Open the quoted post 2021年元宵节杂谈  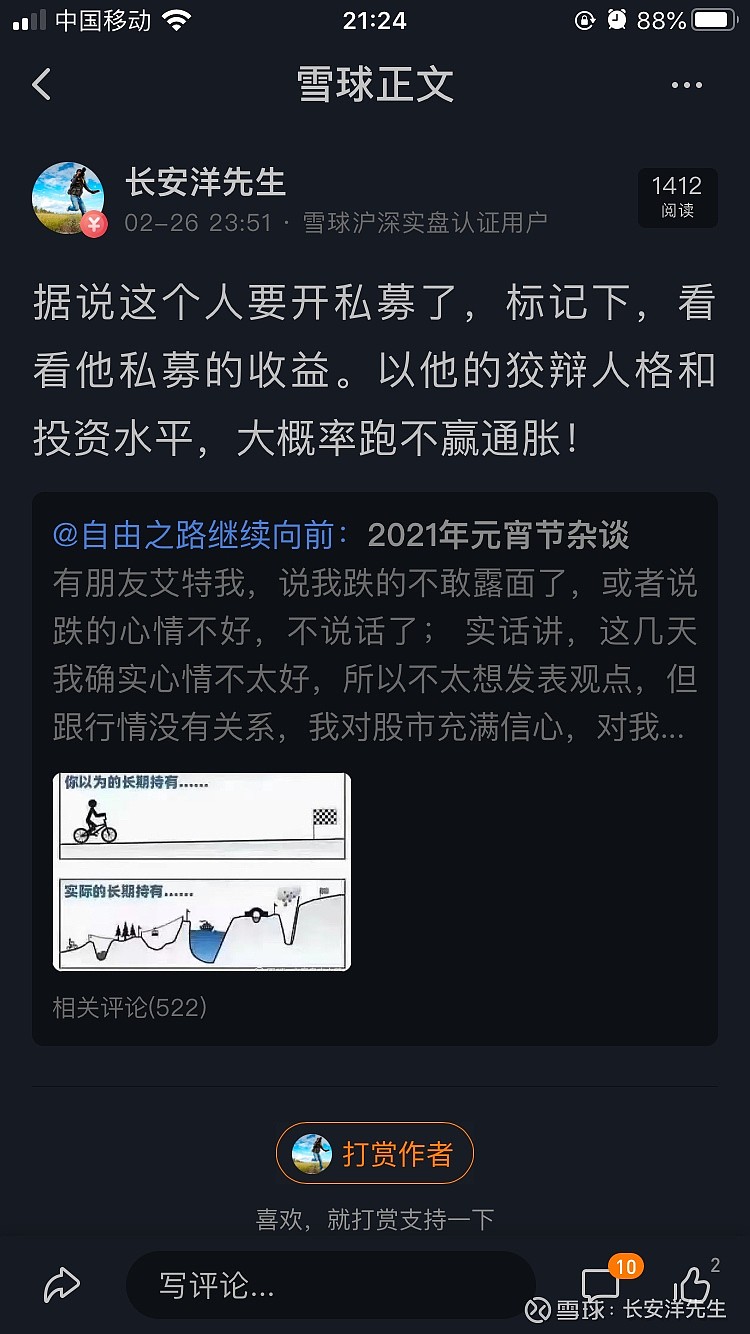(498, 535)
